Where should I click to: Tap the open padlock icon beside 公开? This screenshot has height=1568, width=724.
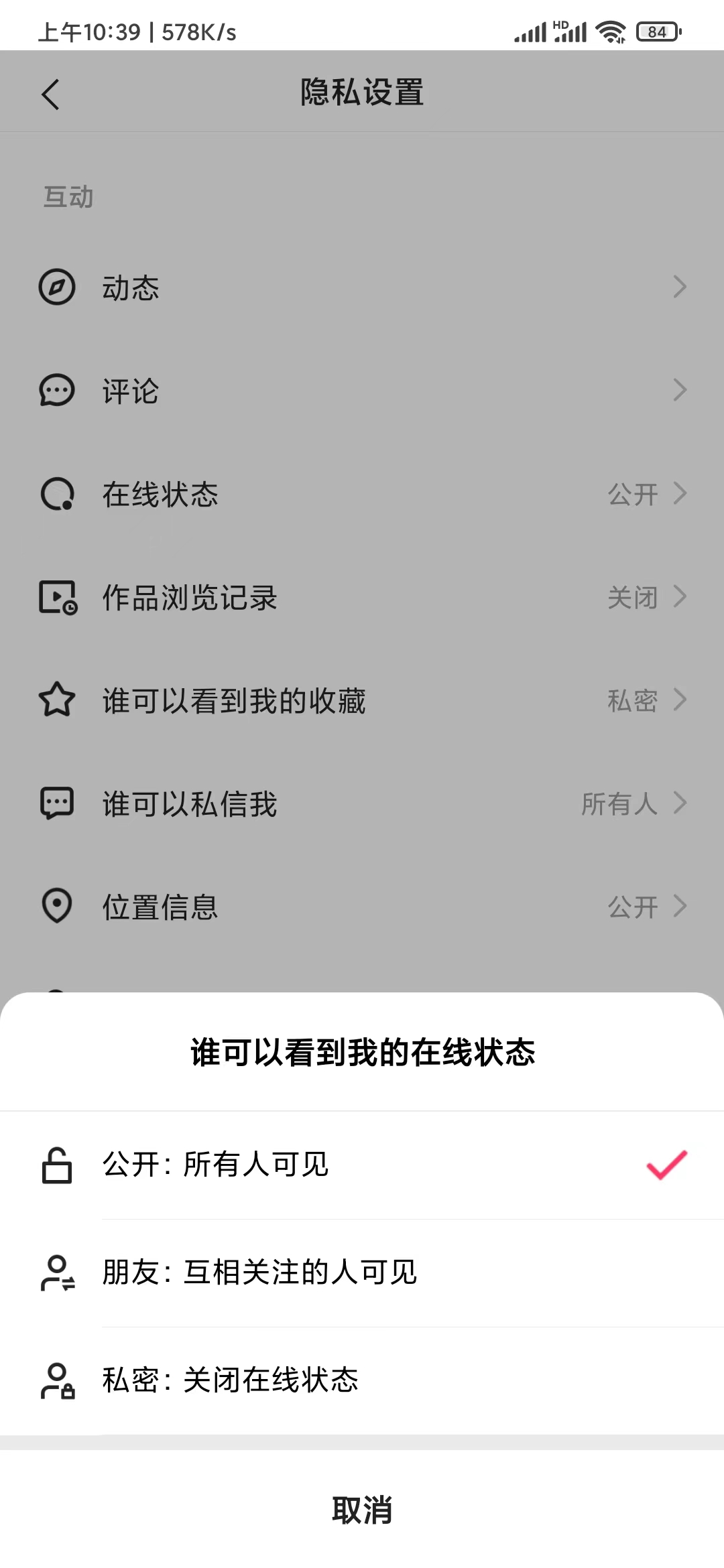57,1164
